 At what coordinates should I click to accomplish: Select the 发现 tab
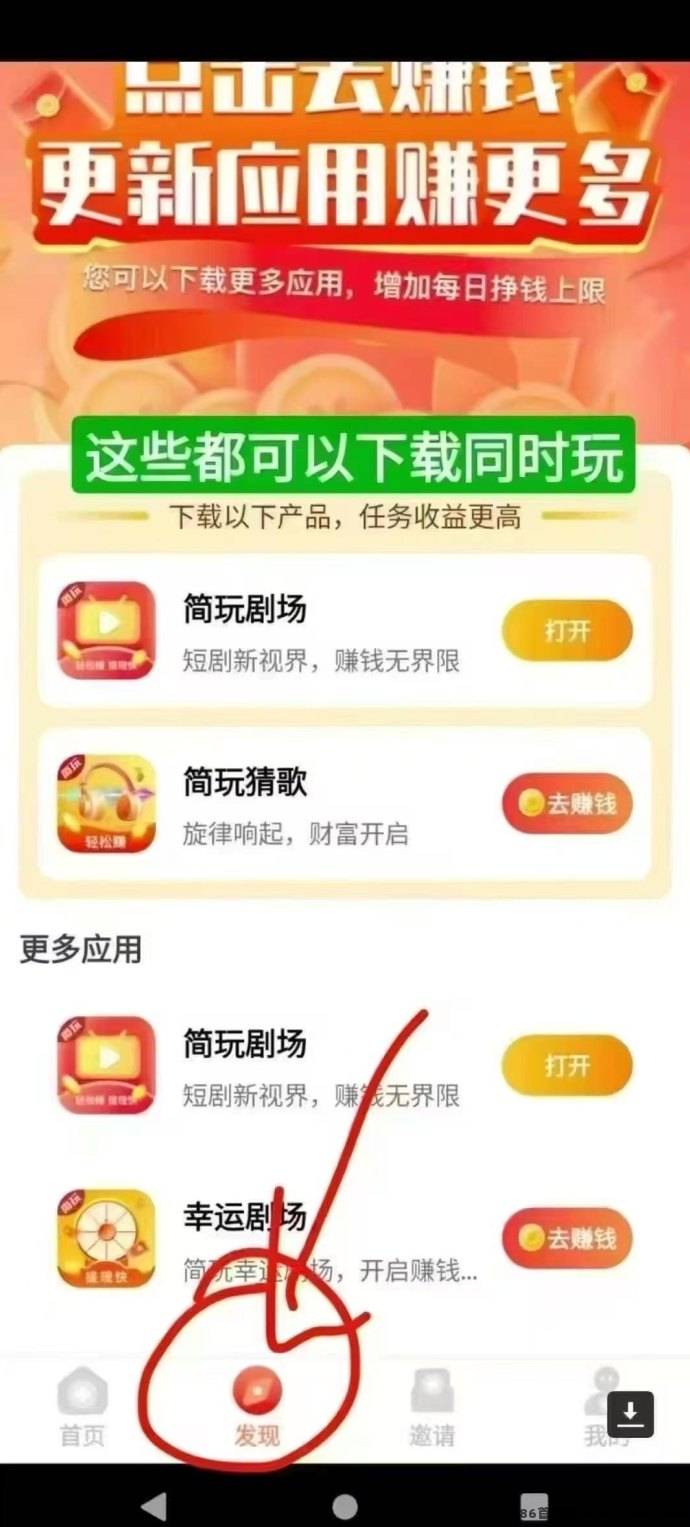[x=257, y=1408]
